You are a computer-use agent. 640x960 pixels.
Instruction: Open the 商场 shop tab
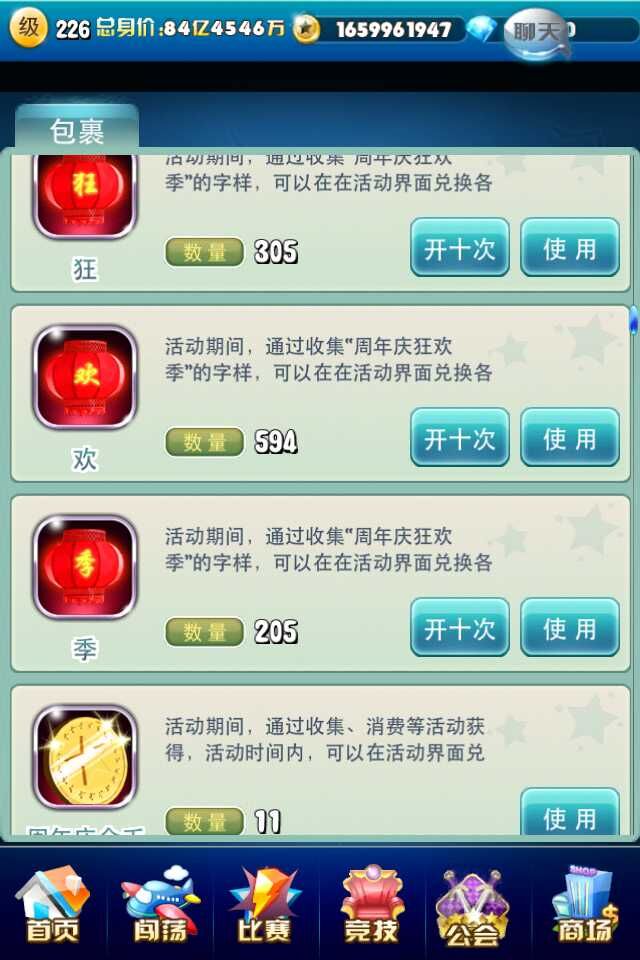585,905
